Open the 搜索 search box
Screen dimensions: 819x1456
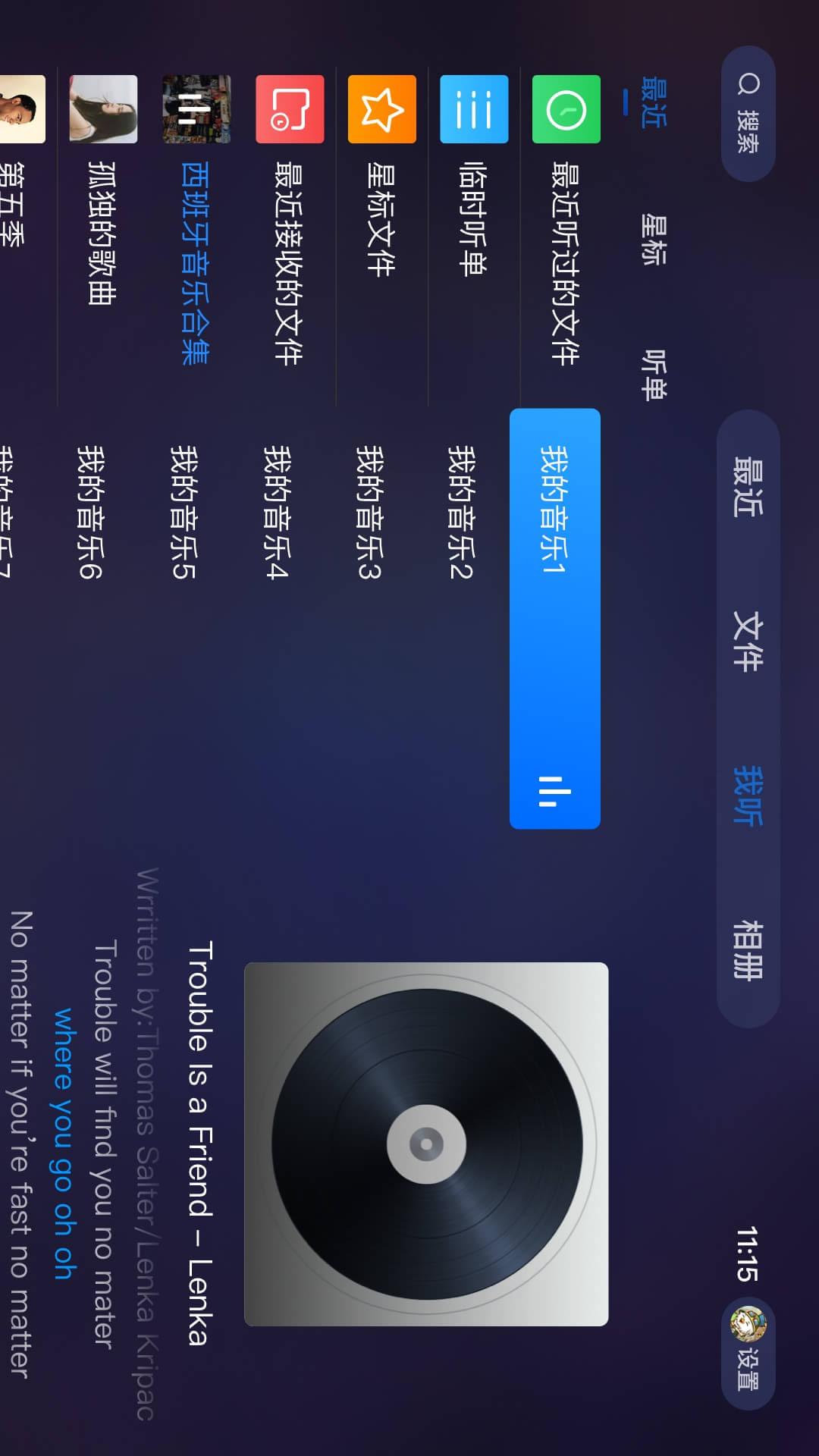[x=748, y=114]
